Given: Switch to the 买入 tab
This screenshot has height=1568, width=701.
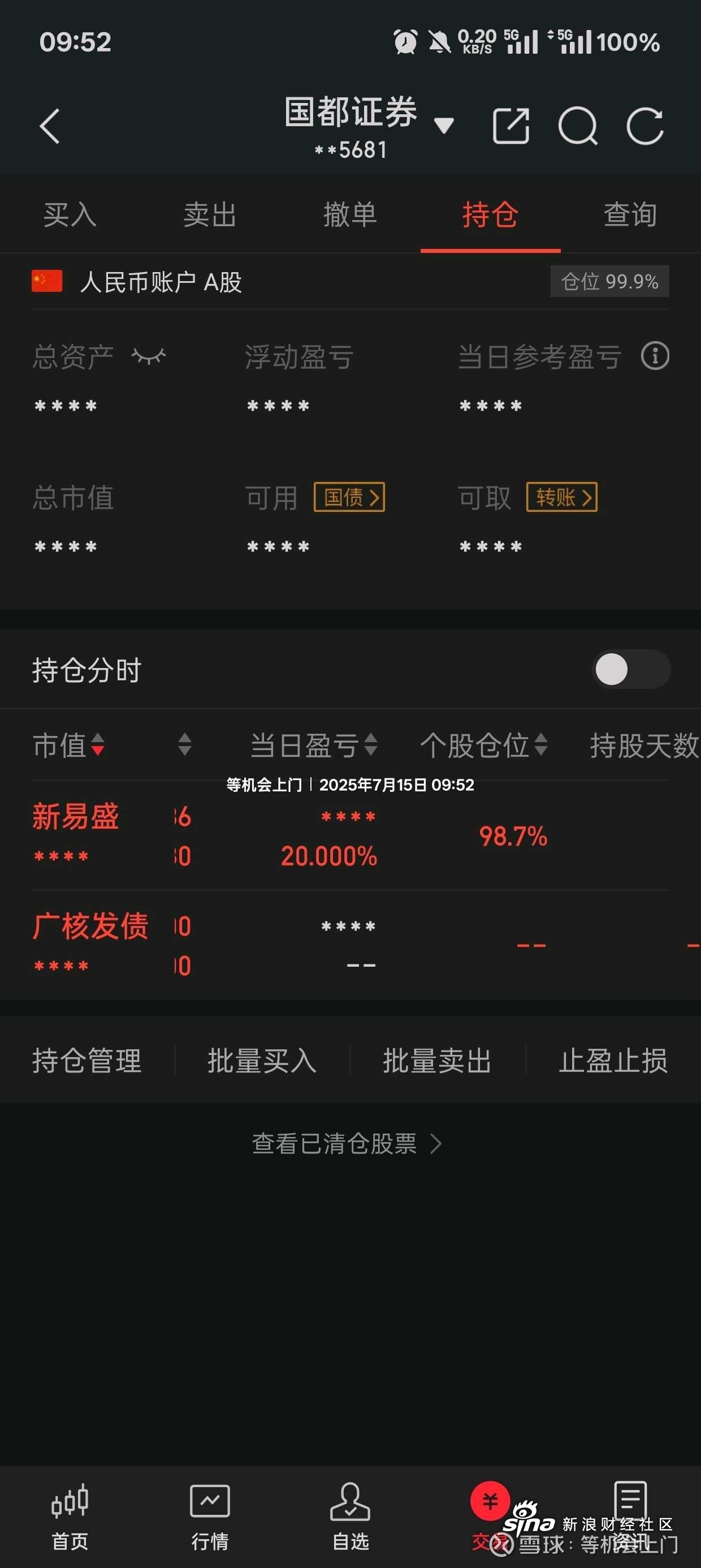Looking at the screenshot, I should click(70, 215).
